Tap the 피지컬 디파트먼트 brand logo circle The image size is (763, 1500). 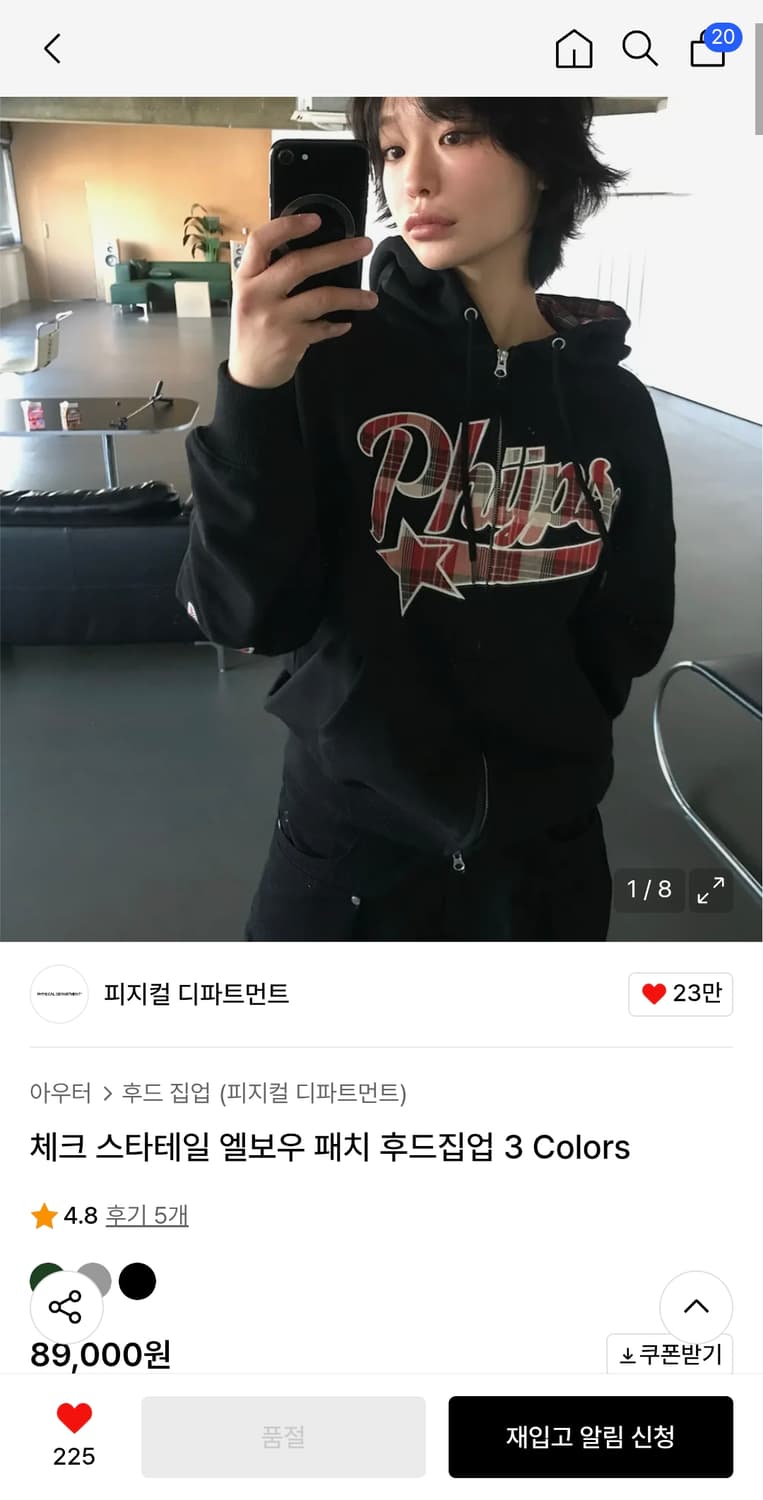(59, 994)
